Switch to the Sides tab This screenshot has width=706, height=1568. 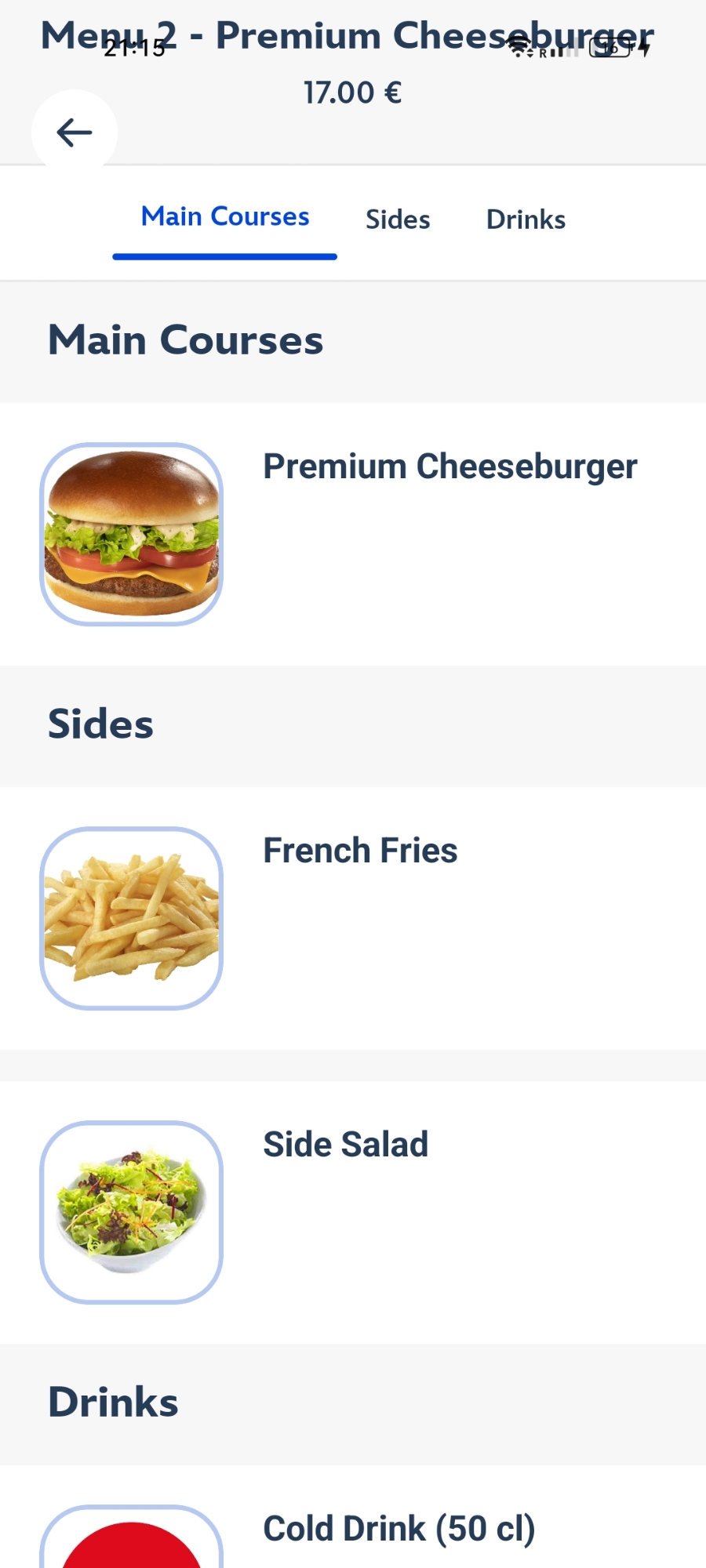point(398,220)
